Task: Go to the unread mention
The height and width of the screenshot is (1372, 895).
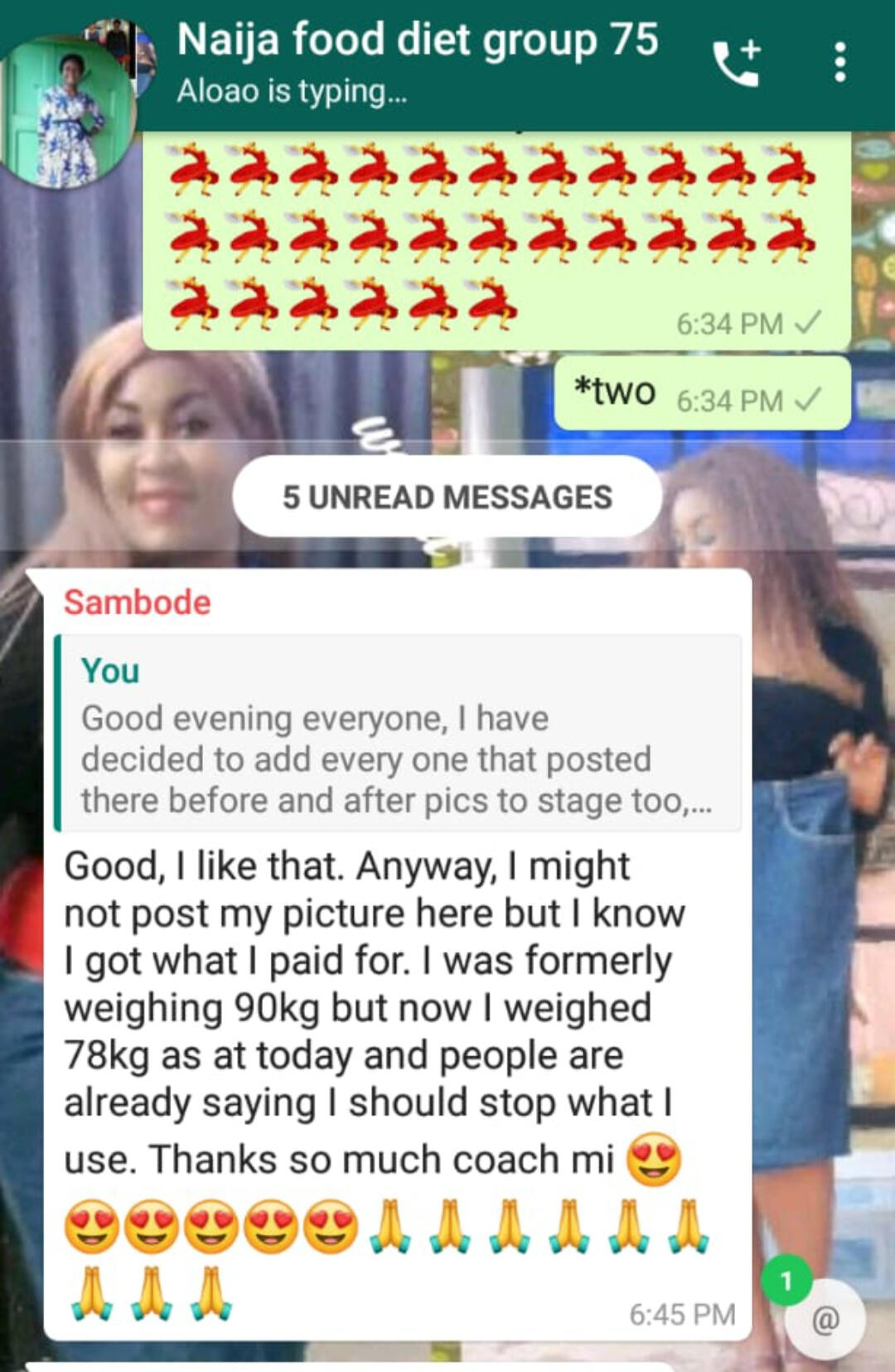Action: coord(825,1318)
